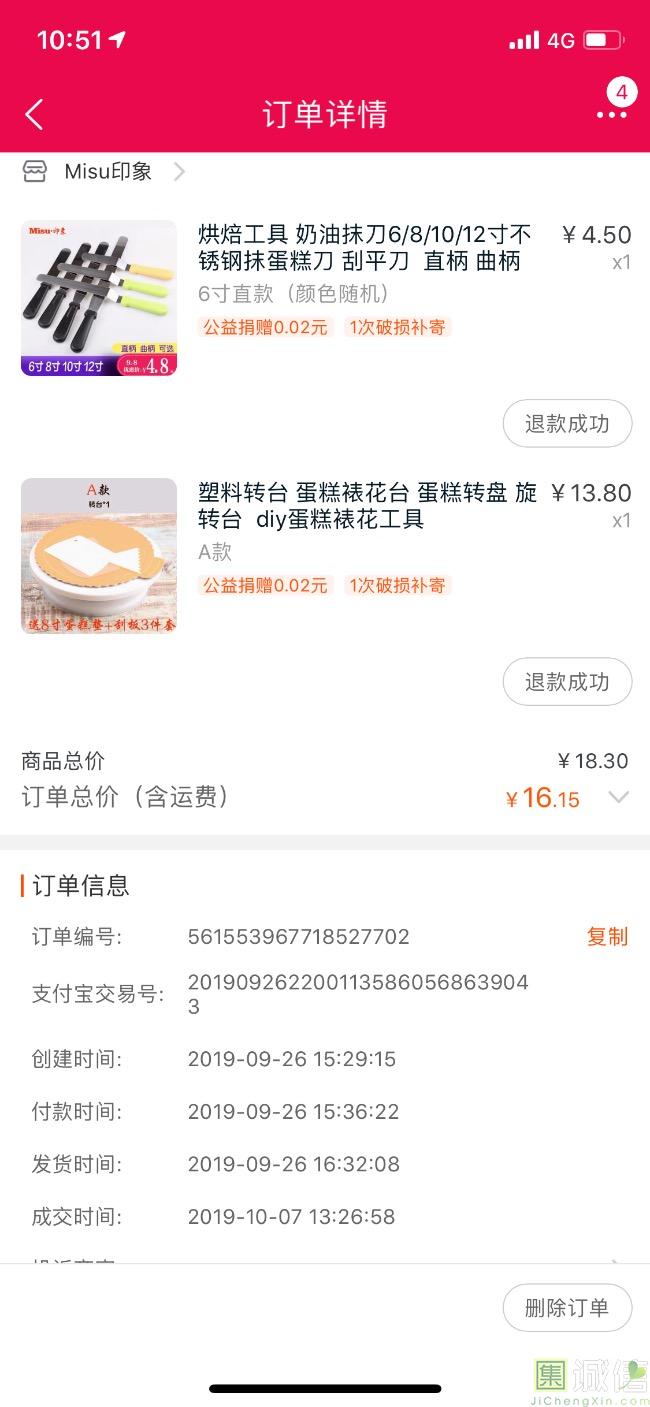Expand the 订单总价 price breakdown
Image resolution: width=650 pixels, height=1407 pixels.
coord(618,798)
